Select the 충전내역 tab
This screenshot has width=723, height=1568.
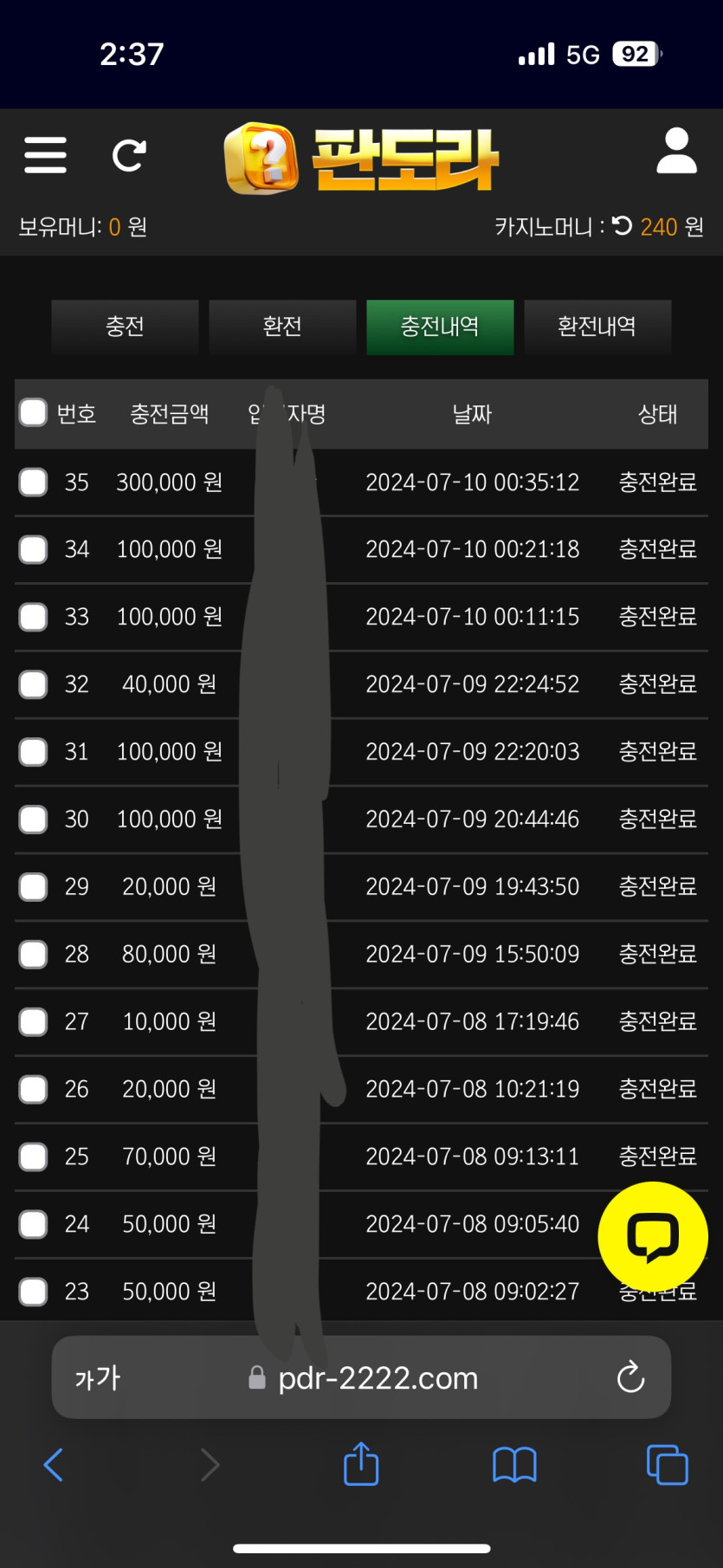[x=440, y=327]
